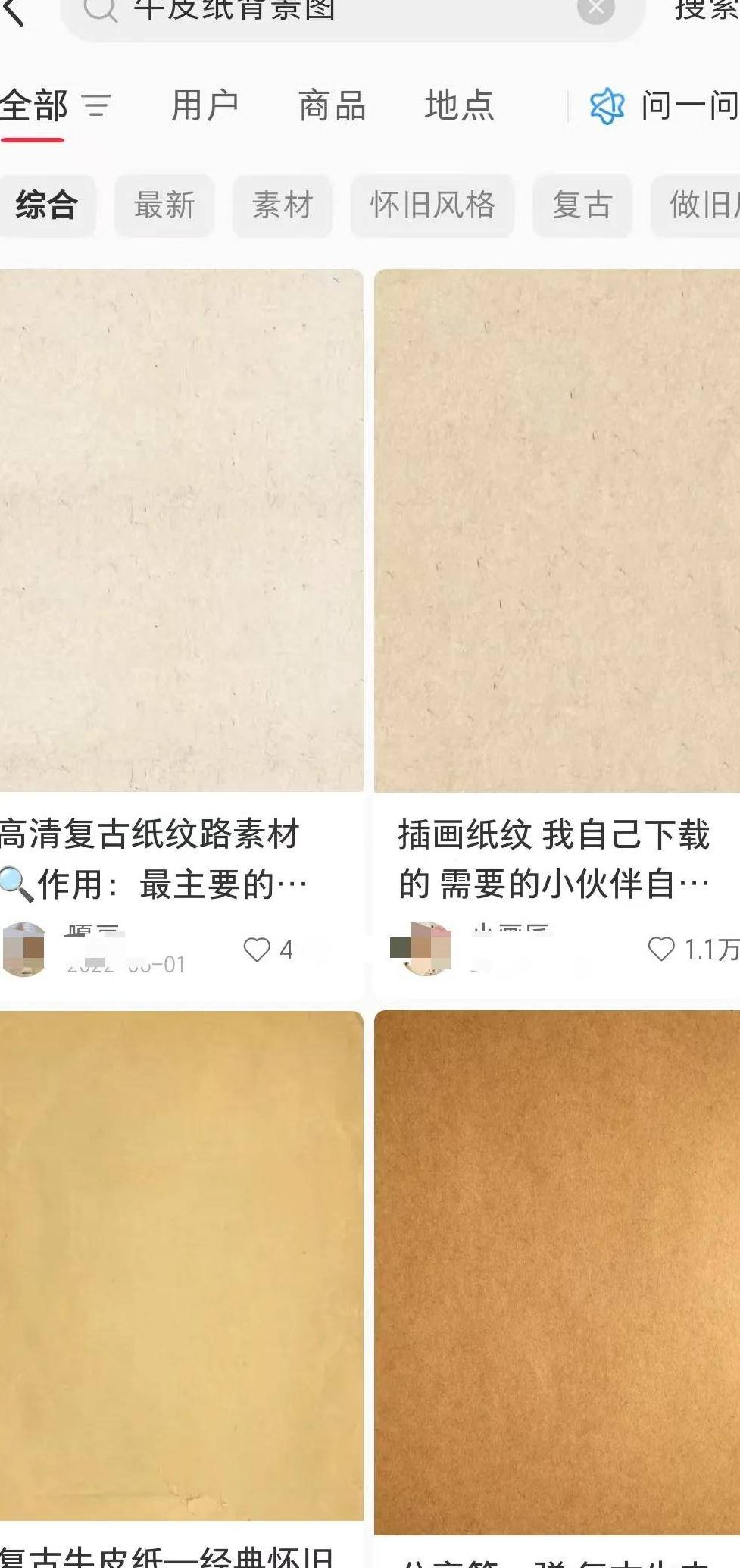Switch to the 地点 tab

click(x=459, y=105)
